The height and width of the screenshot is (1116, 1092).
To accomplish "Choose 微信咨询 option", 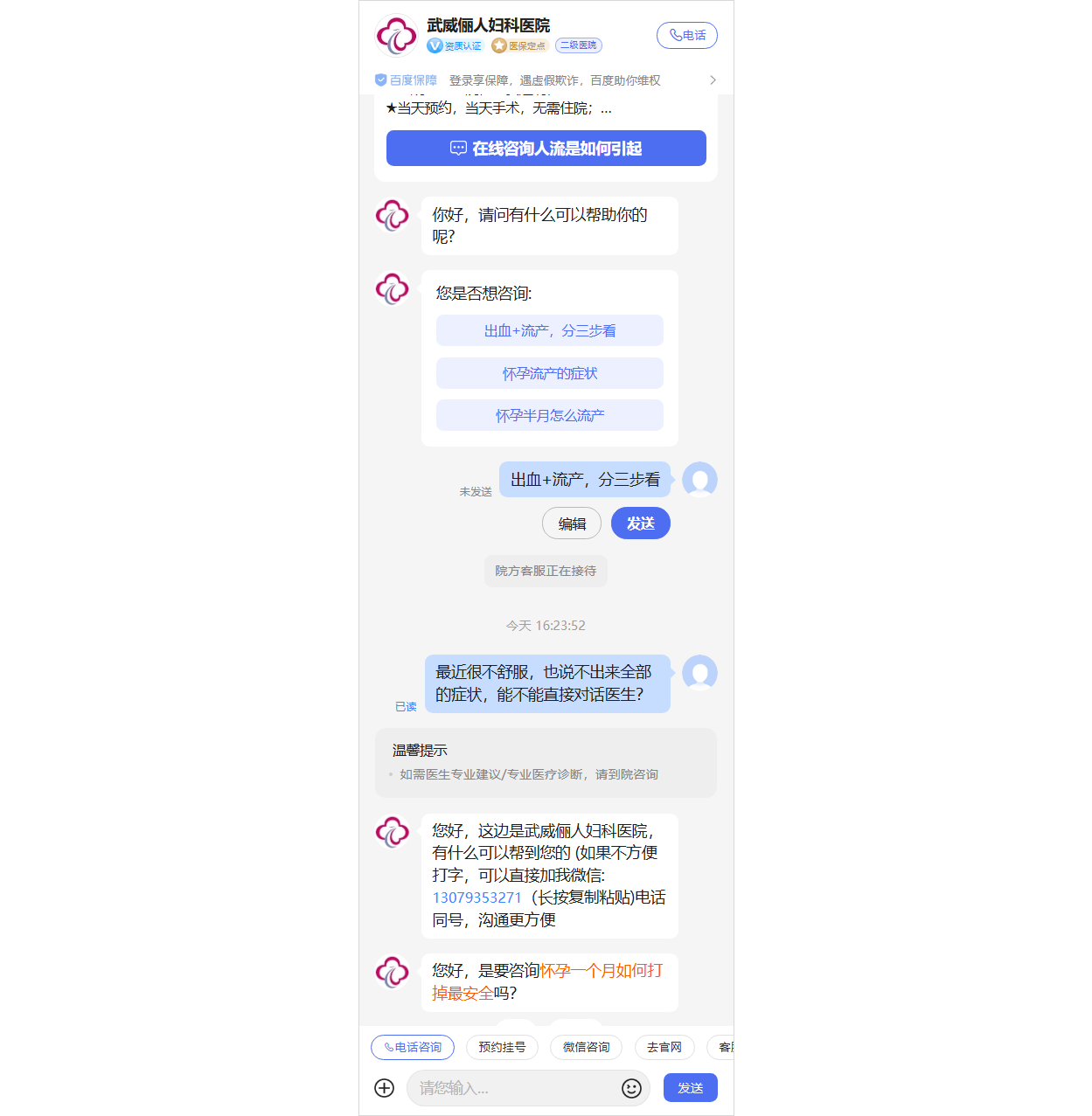I will 586,1047.
